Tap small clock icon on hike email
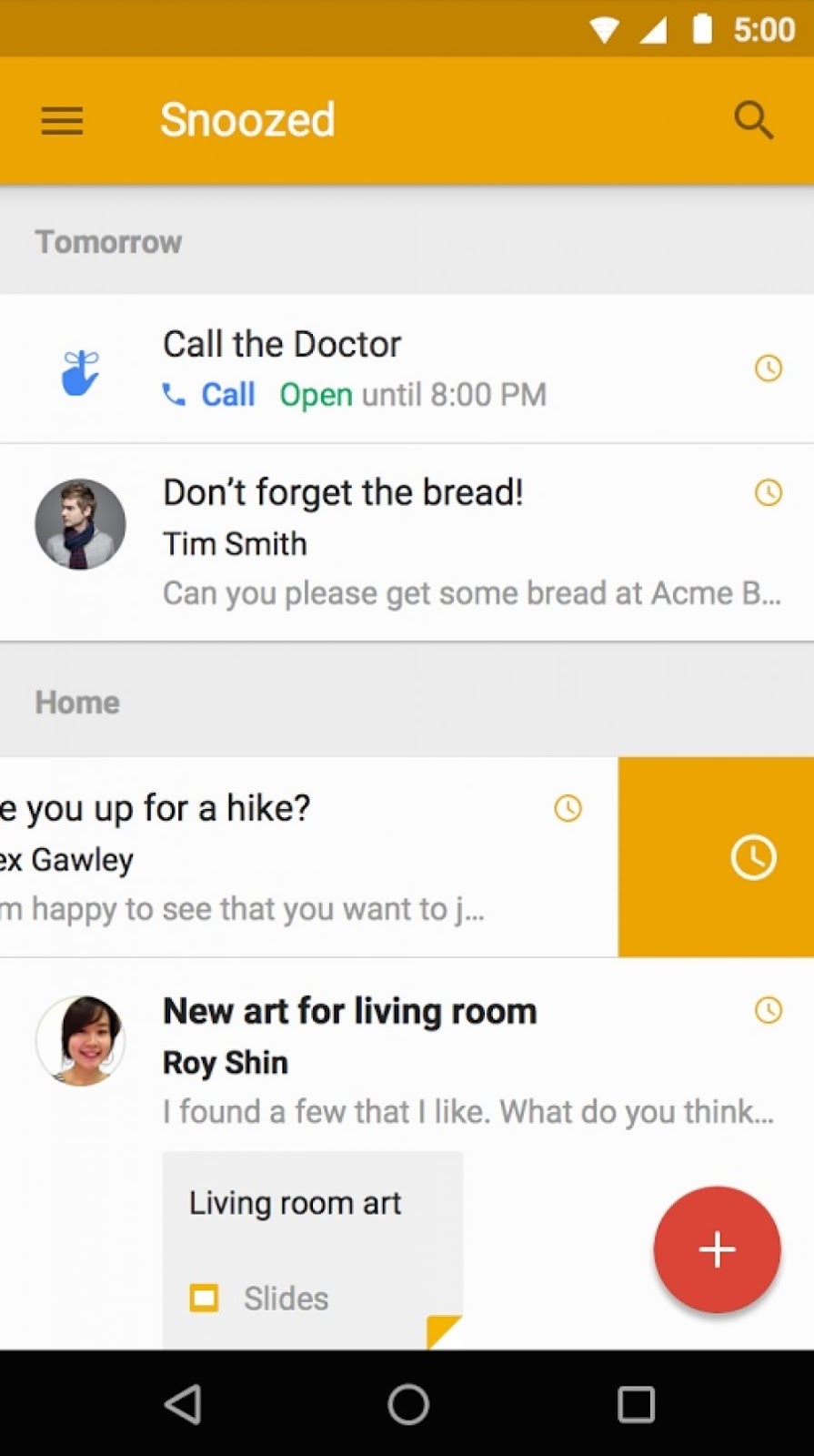Screen dimensions: 814x1456 click(x=568, y=808)
